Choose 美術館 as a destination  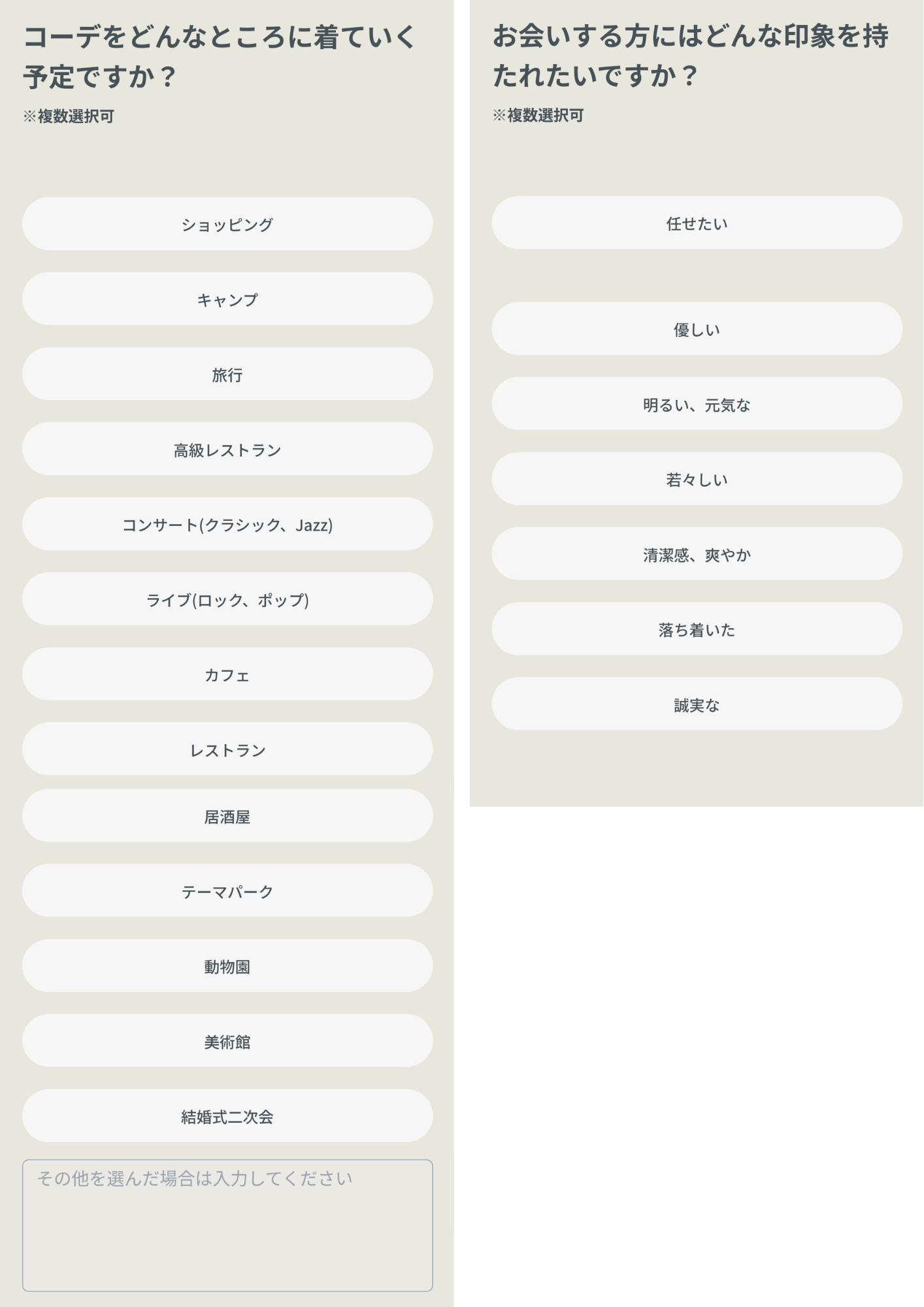coord(227,1041)
